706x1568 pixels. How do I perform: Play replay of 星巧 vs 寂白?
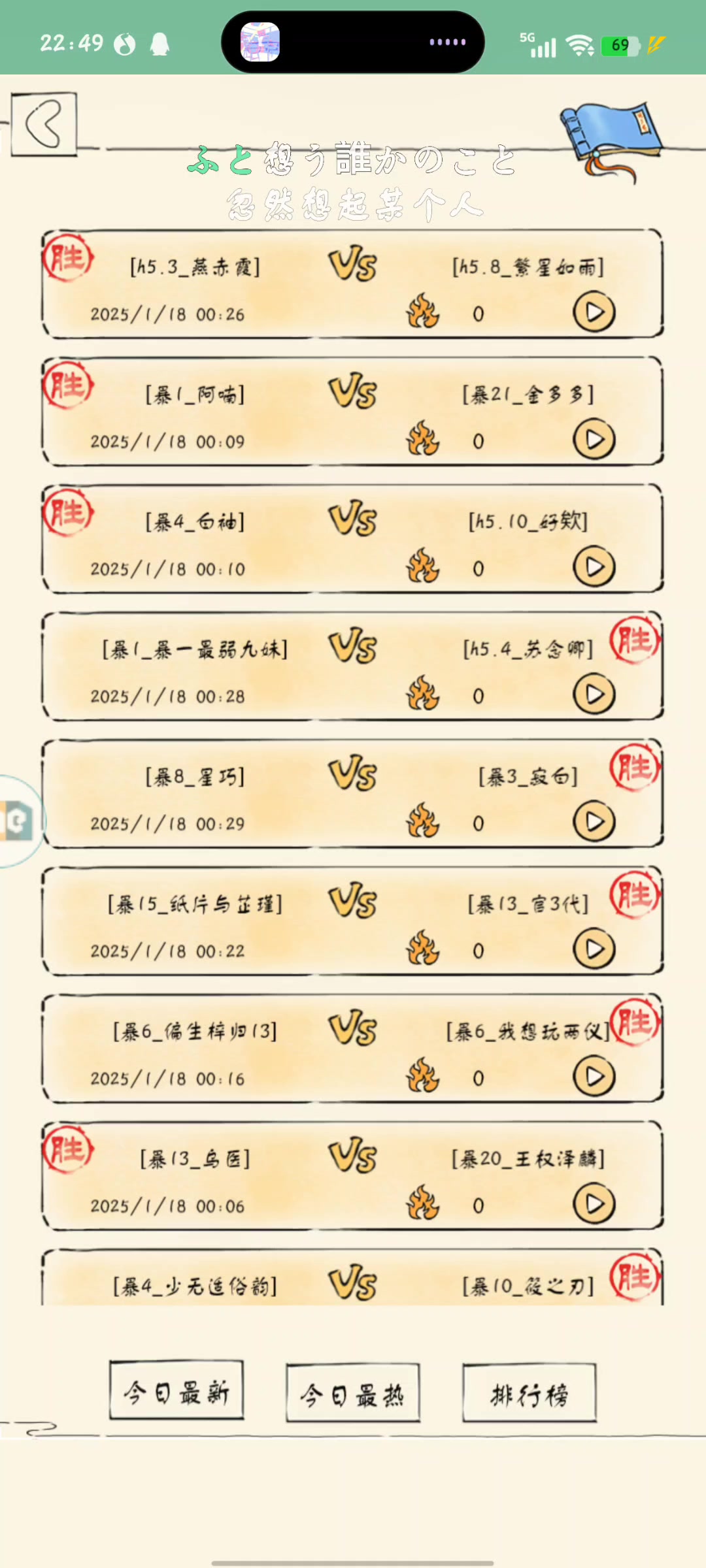click(594, 823)
